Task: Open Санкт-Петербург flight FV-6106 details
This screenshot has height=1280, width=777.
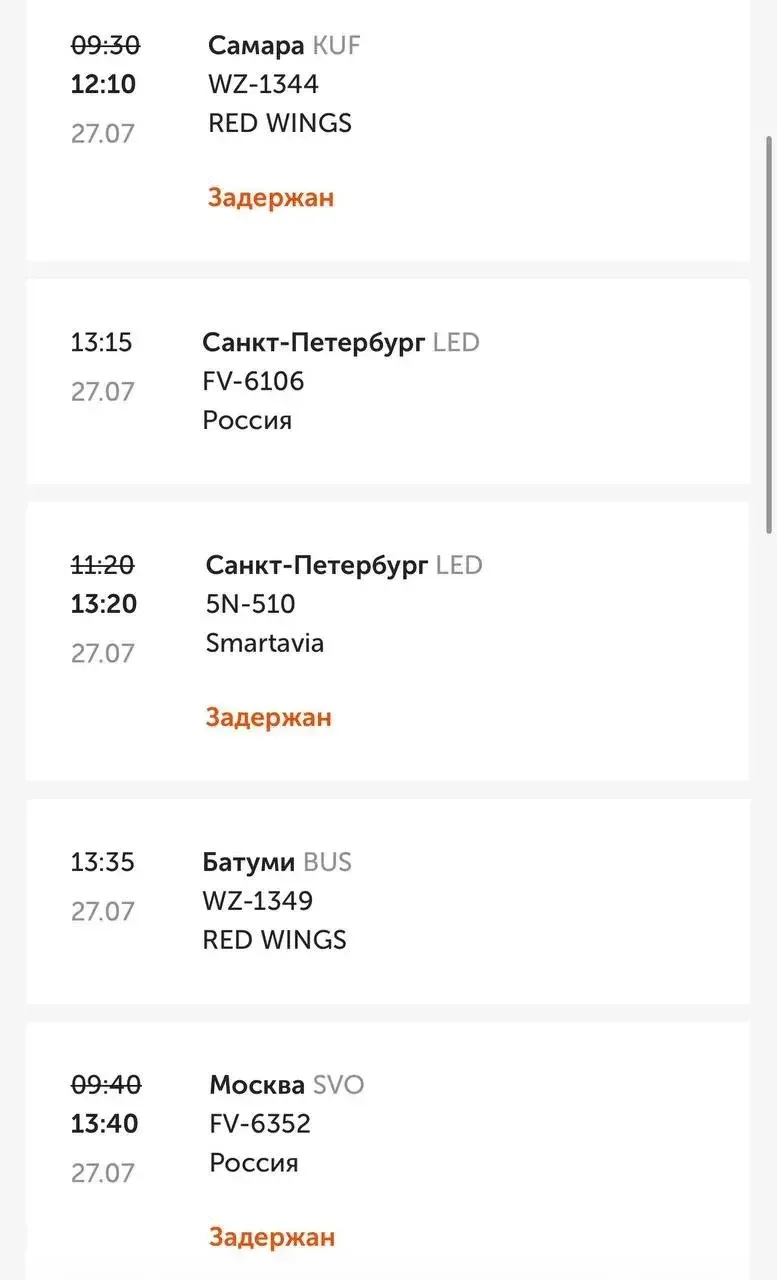Action: [x=388, y=381]
